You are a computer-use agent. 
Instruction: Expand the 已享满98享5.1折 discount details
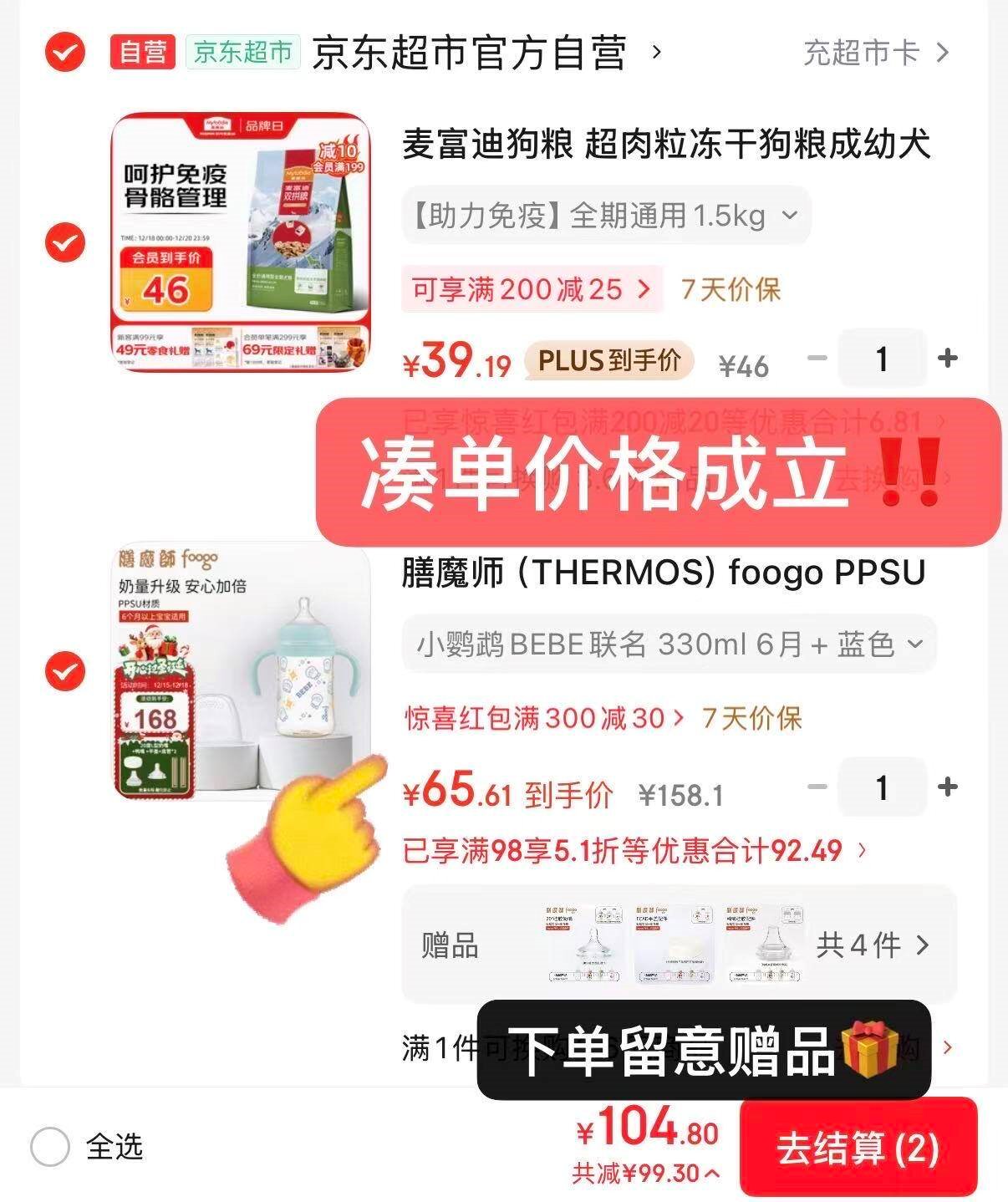[x=634, y=852]
